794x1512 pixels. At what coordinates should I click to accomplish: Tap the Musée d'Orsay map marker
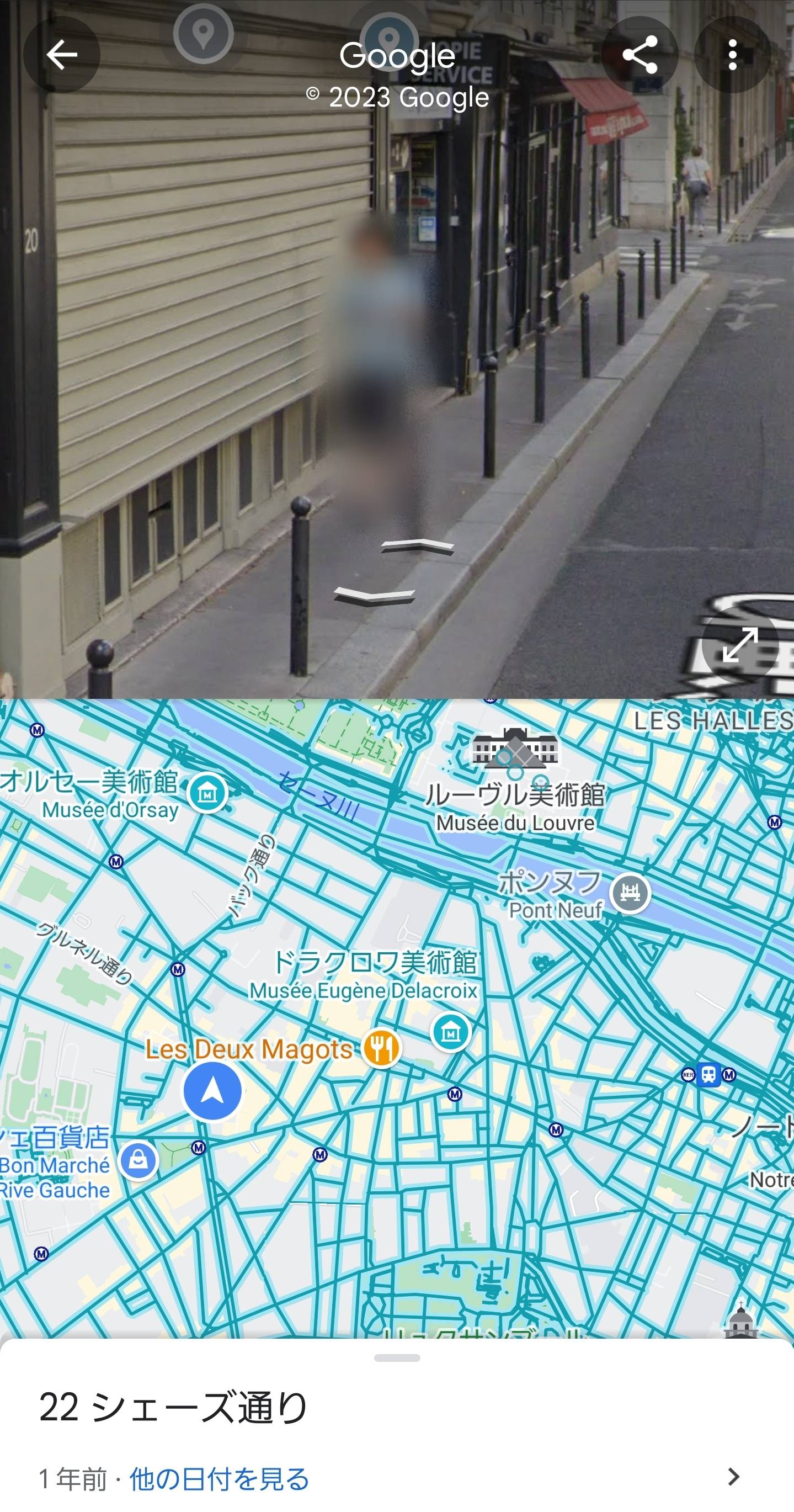pos(206,793)
